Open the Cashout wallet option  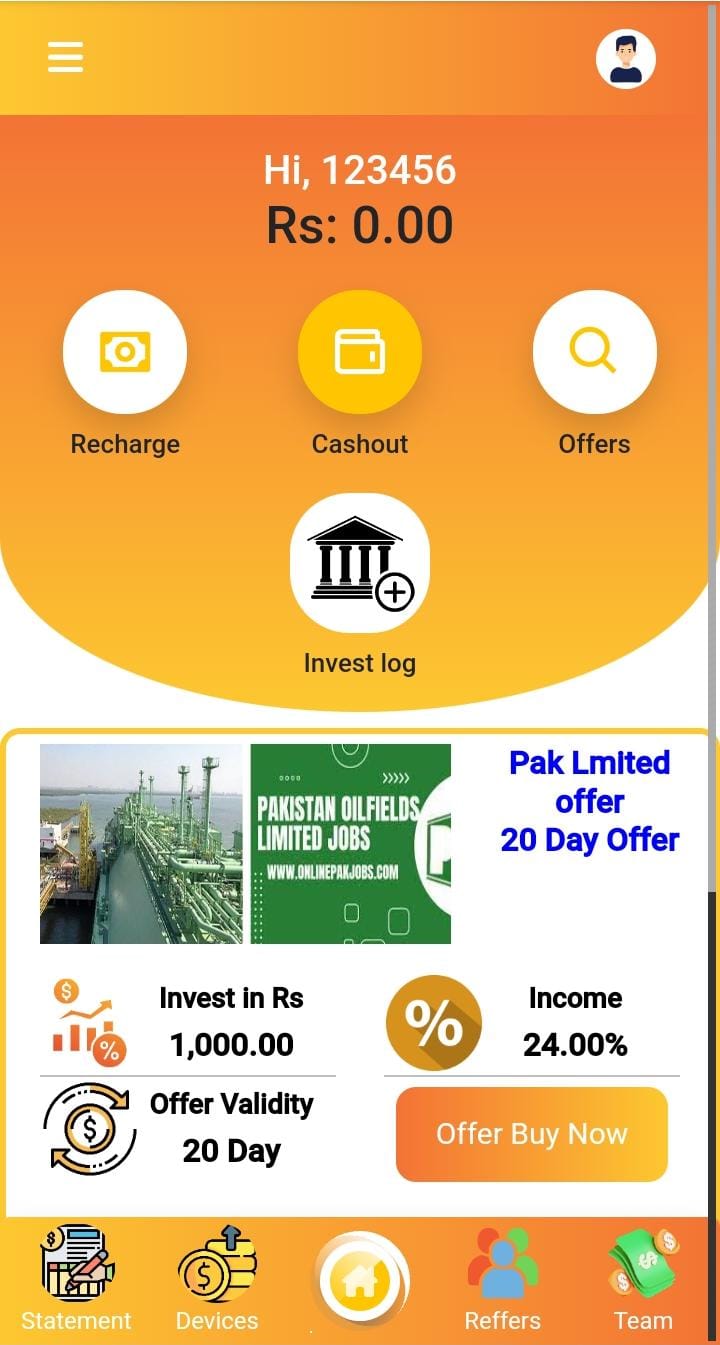tap(359, 352)
